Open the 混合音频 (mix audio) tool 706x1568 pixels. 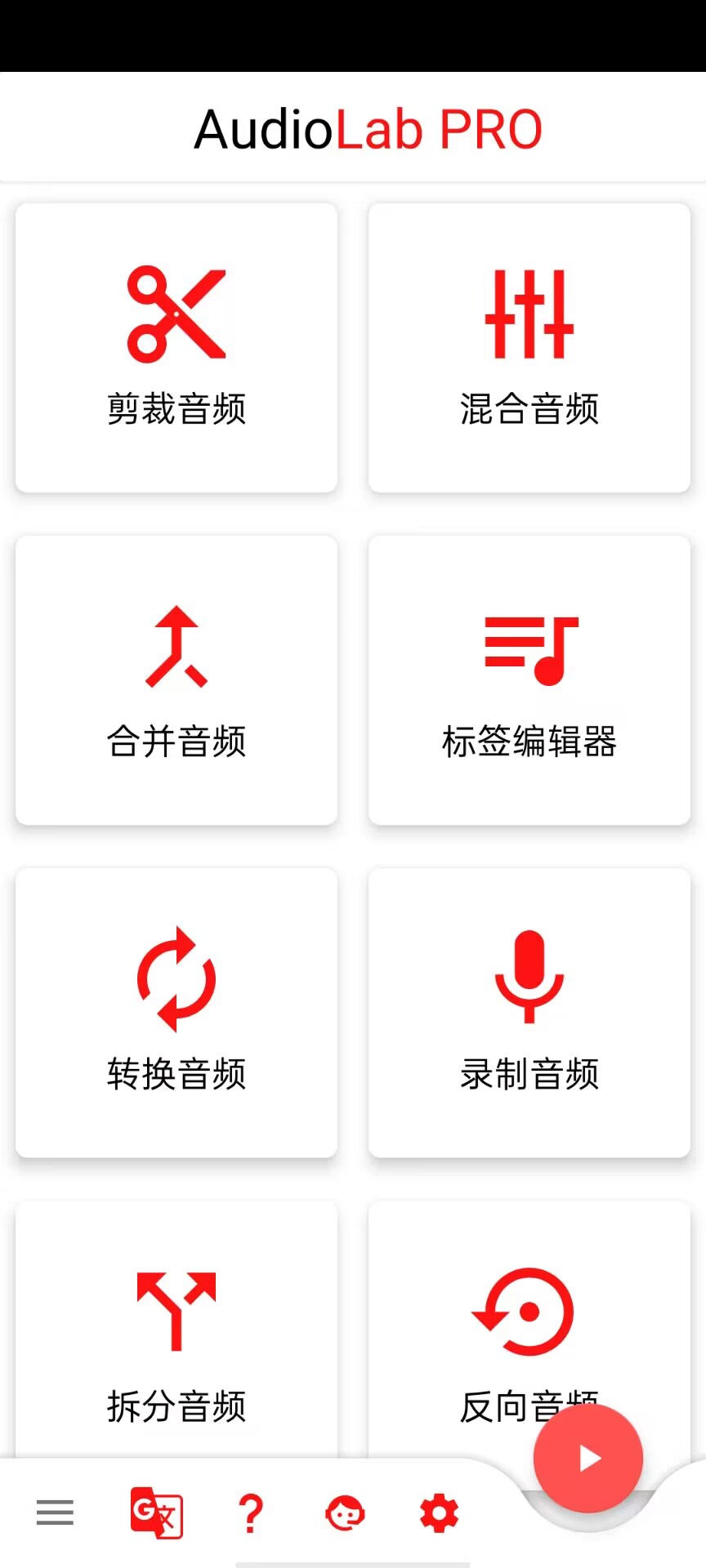(529, 348)
